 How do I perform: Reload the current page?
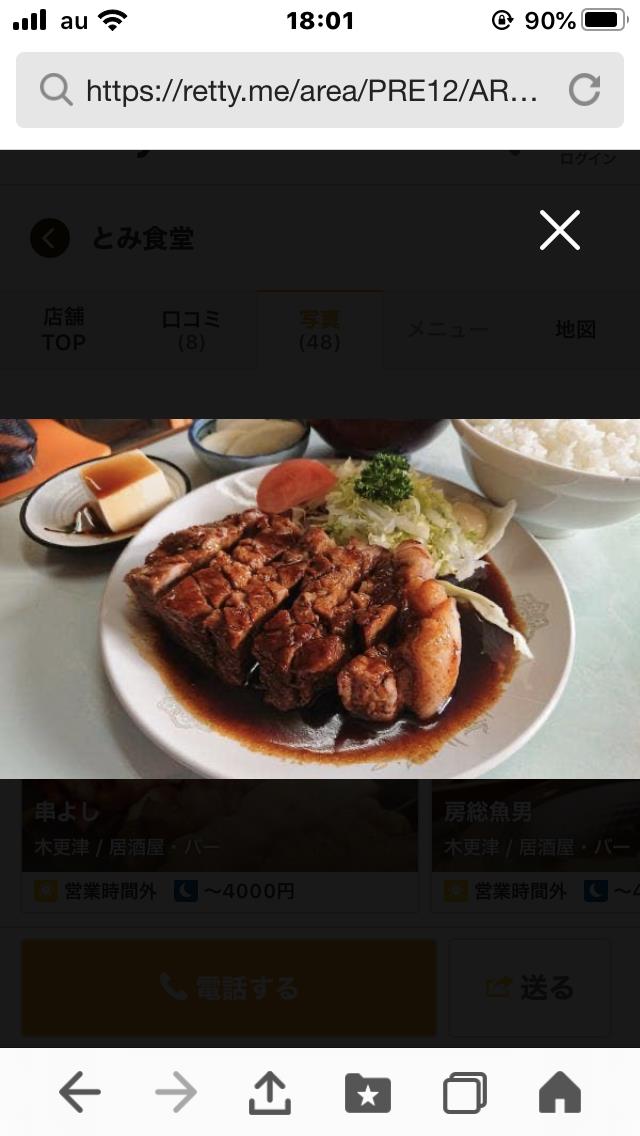coord(584,90)
